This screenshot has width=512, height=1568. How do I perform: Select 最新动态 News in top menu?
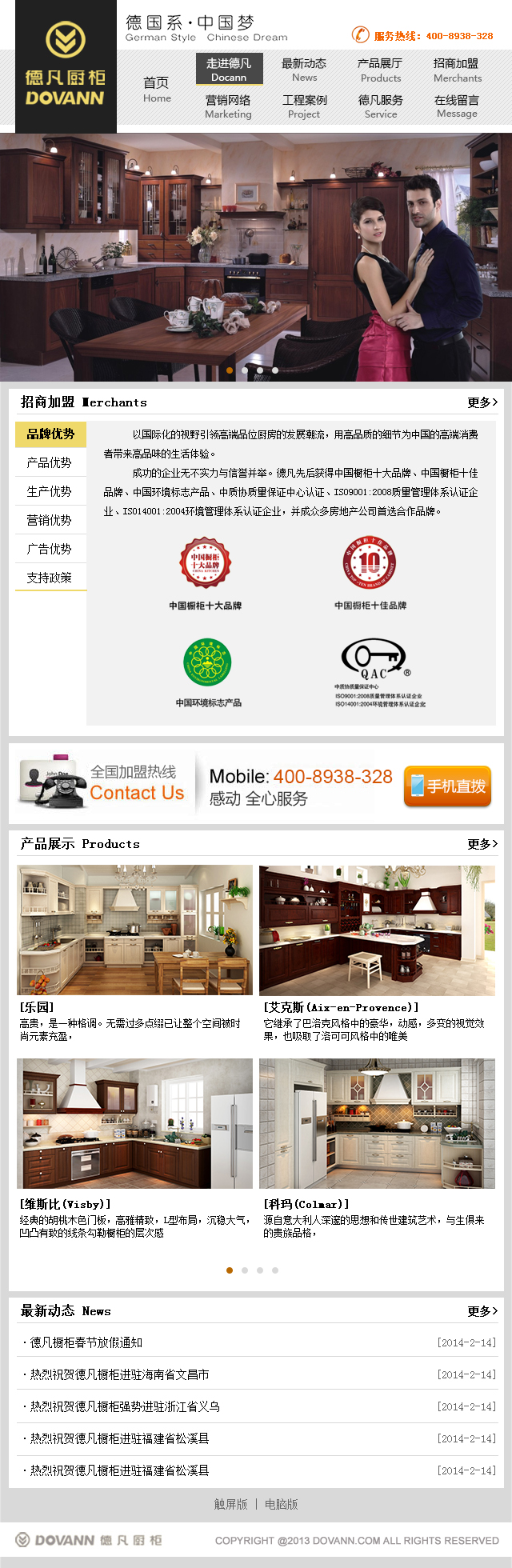tap(304, 70)
